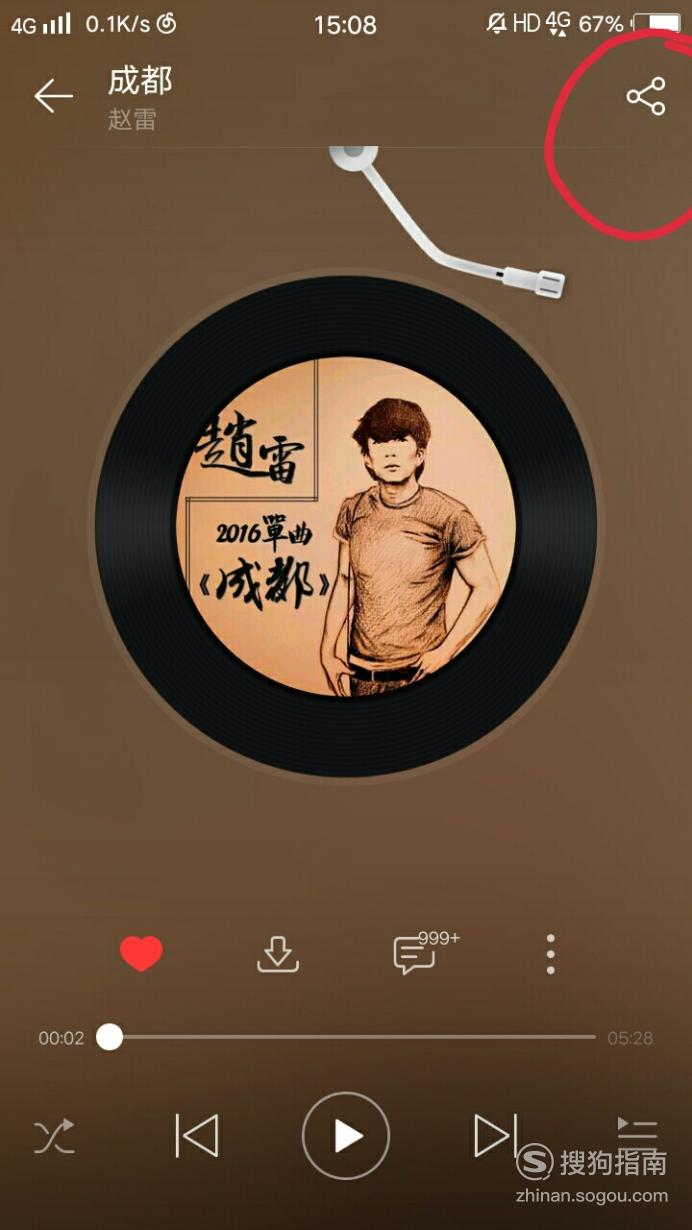
Task: Open the three-dot more options
Action: tap(550, 955)
